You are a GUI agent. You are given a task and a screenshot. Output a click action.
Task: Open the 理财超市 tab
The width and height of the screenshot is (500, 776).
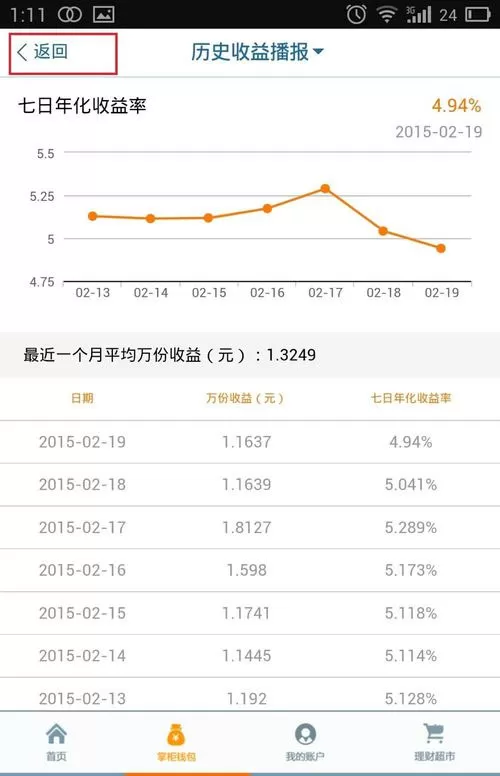pyautogui.click(x=434, y=742)
